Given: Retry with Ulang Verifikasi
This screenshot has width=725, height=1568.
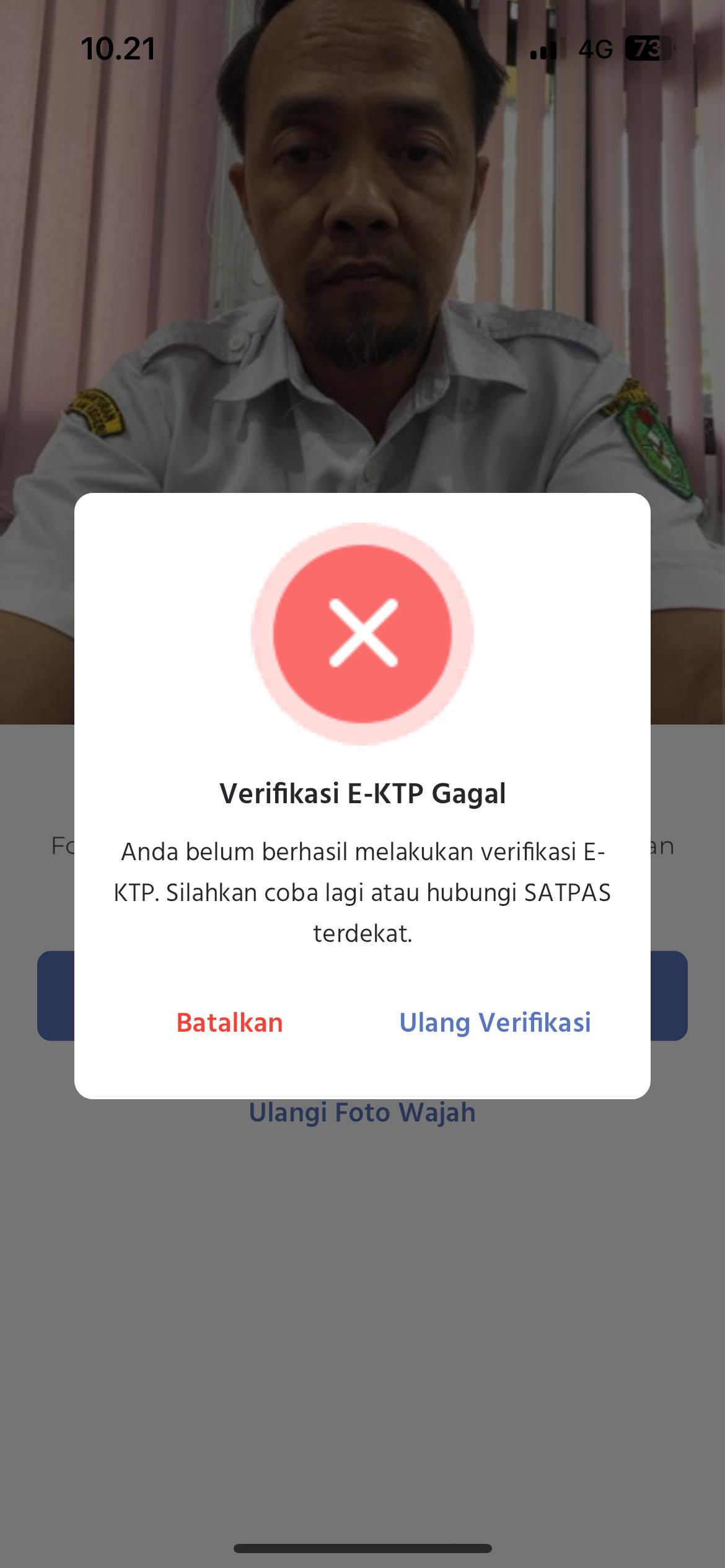Looking at the screenshot, I should [x=494, y=1022].
